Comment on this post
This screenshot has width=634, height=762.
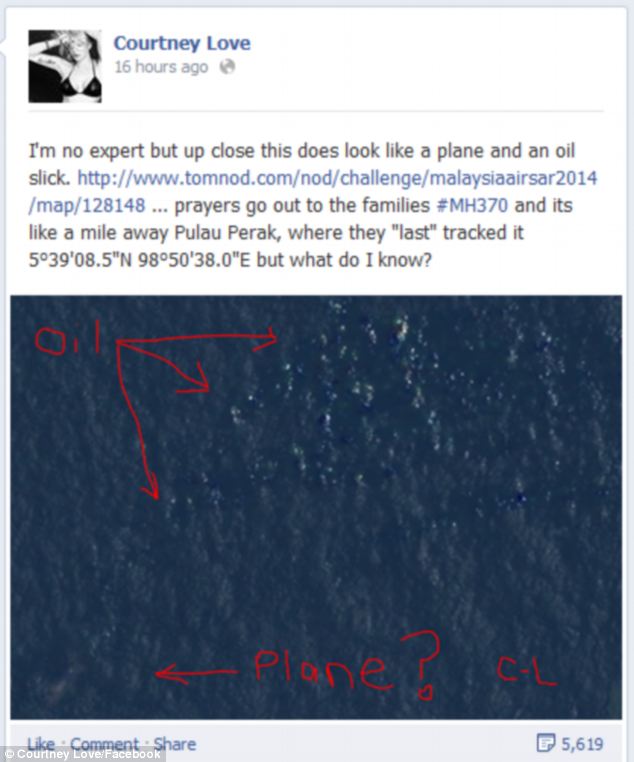(104, 744)
